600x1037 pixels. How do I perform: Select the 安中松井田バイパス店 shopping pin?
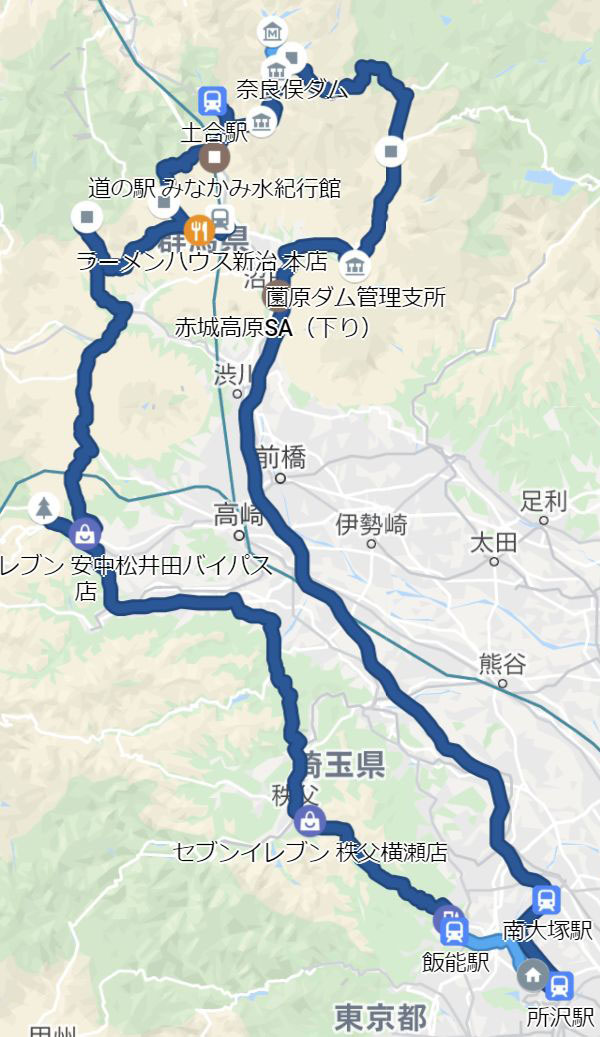[x=85, y=531]
